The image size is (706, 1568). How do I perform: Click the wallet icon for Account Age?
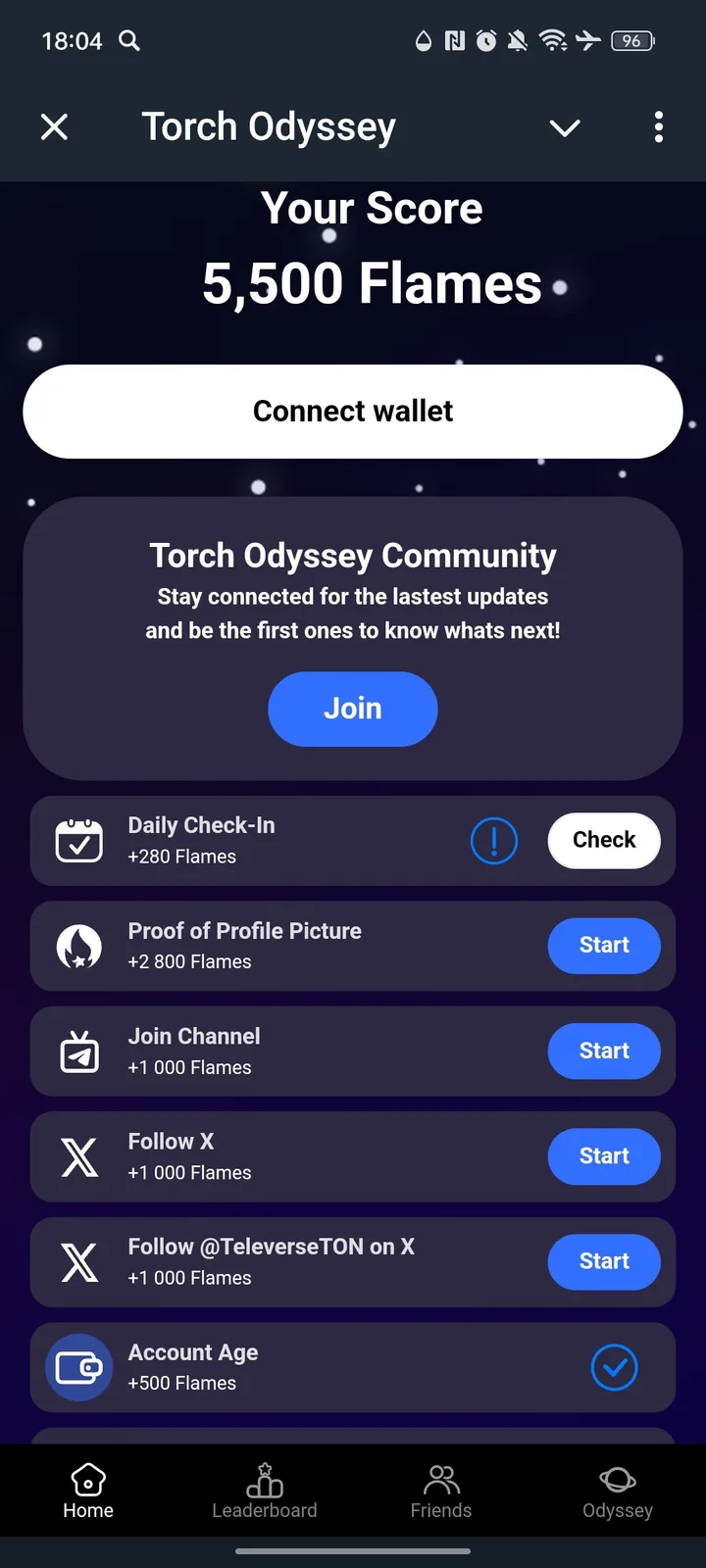79,1367
